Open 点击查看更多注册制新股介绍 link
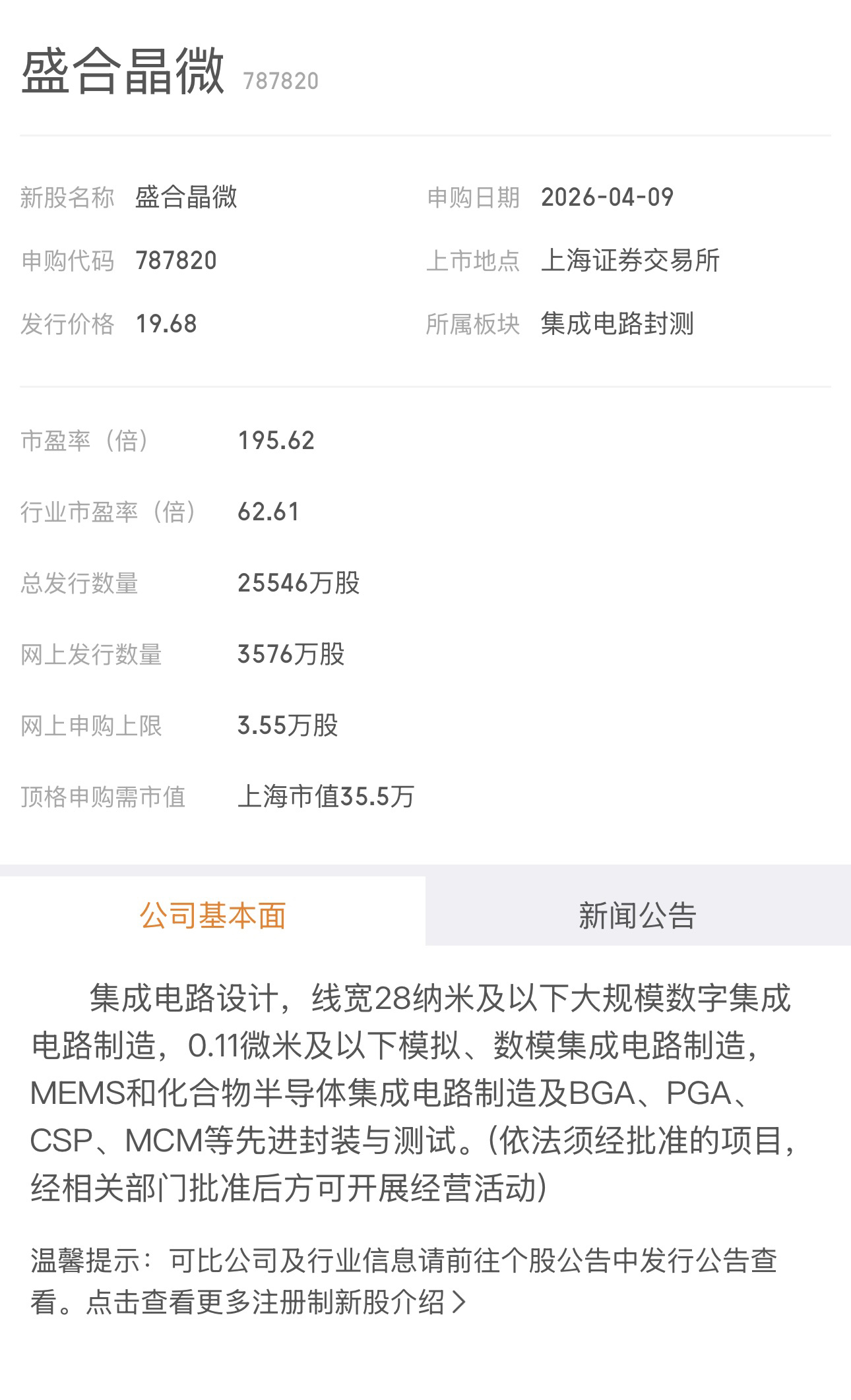851x1400 pixels. click(276, 1302)
